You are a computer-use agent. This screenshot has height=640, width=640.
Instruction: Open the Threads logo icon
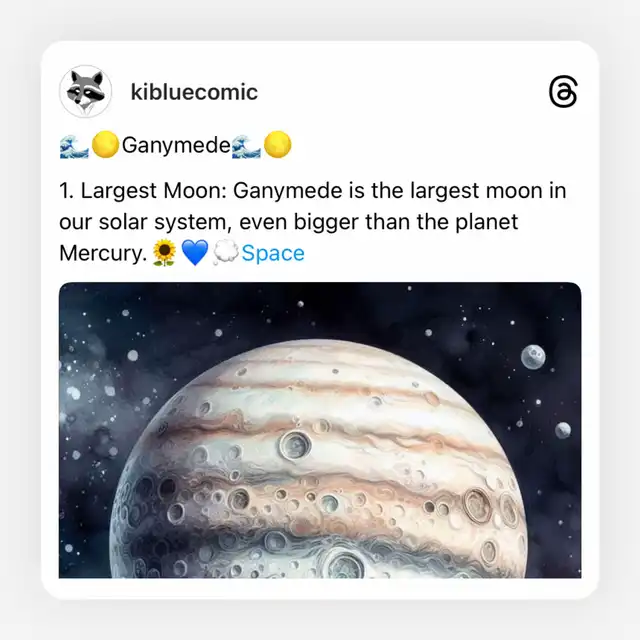click(563, 91)
